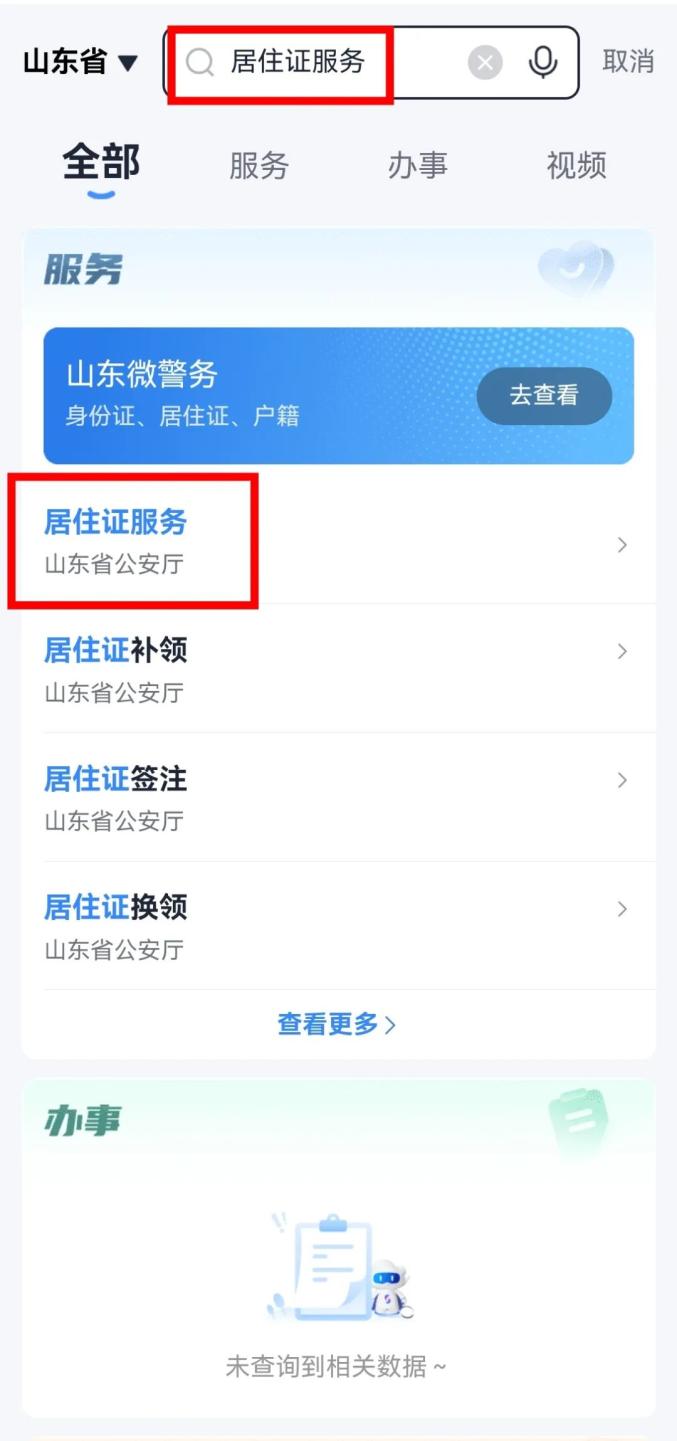The width and height of the screenshot is (677, 1441).
Task: Clear the search text with the X icon
Action: click(485, 63)
